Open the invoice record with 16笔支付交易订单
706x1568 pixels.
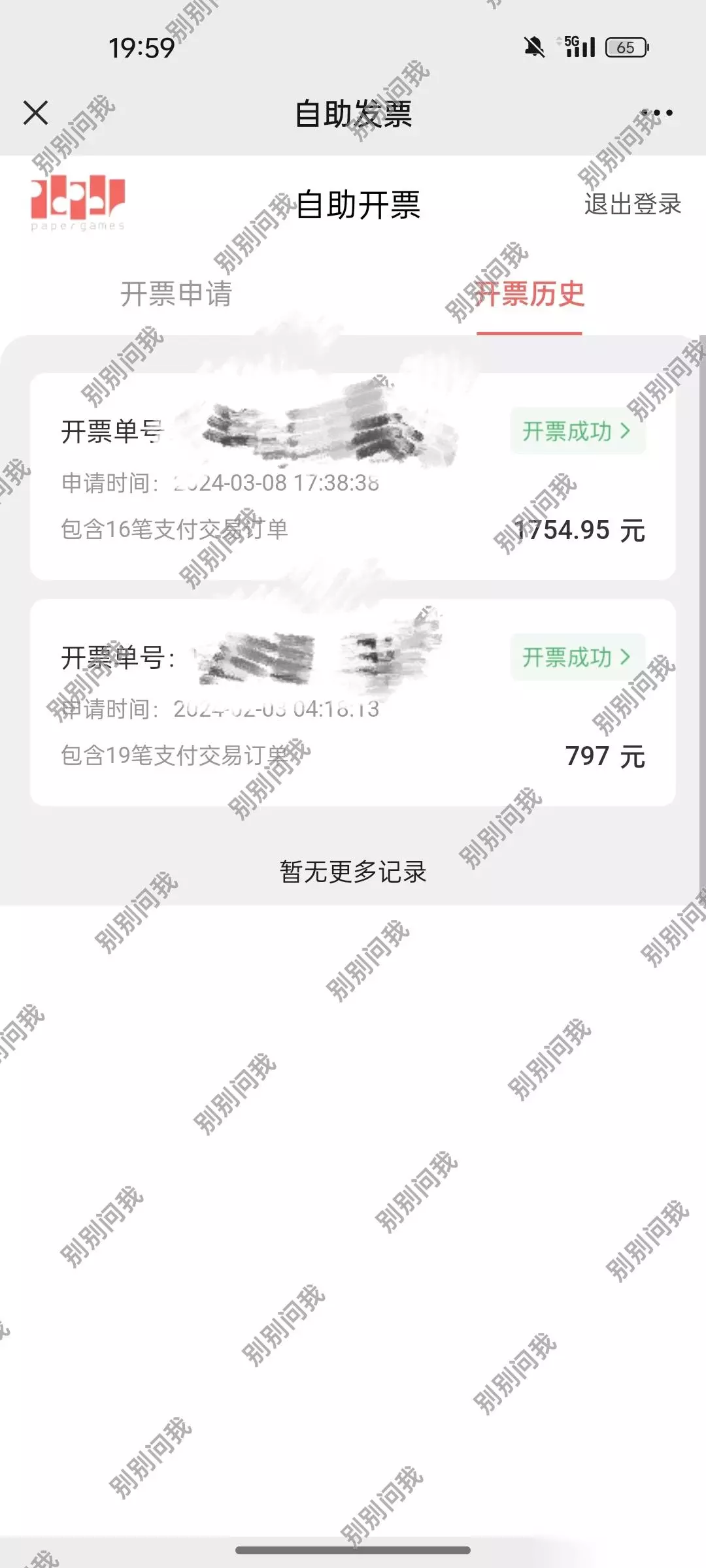(353, 476)
